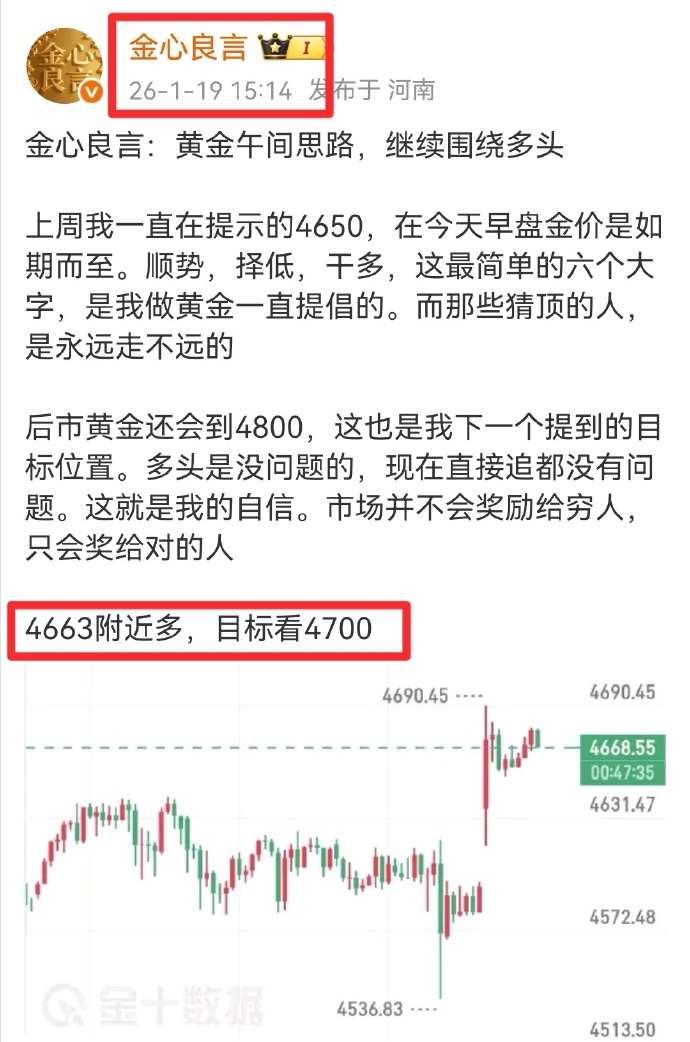Open the crown membership badge
Viewport: 690px width, 1042px height.
coord(290,47)
